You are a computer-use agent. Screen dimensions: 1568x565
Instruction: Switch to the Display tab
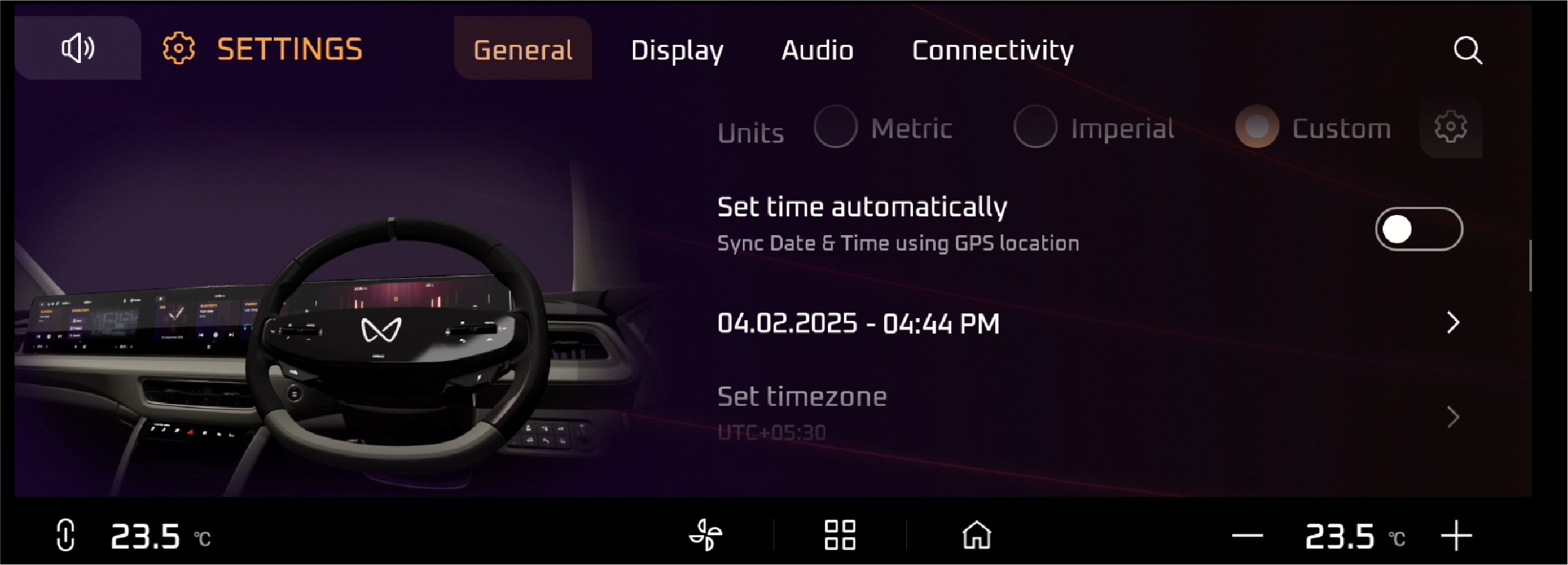[676, 50]
